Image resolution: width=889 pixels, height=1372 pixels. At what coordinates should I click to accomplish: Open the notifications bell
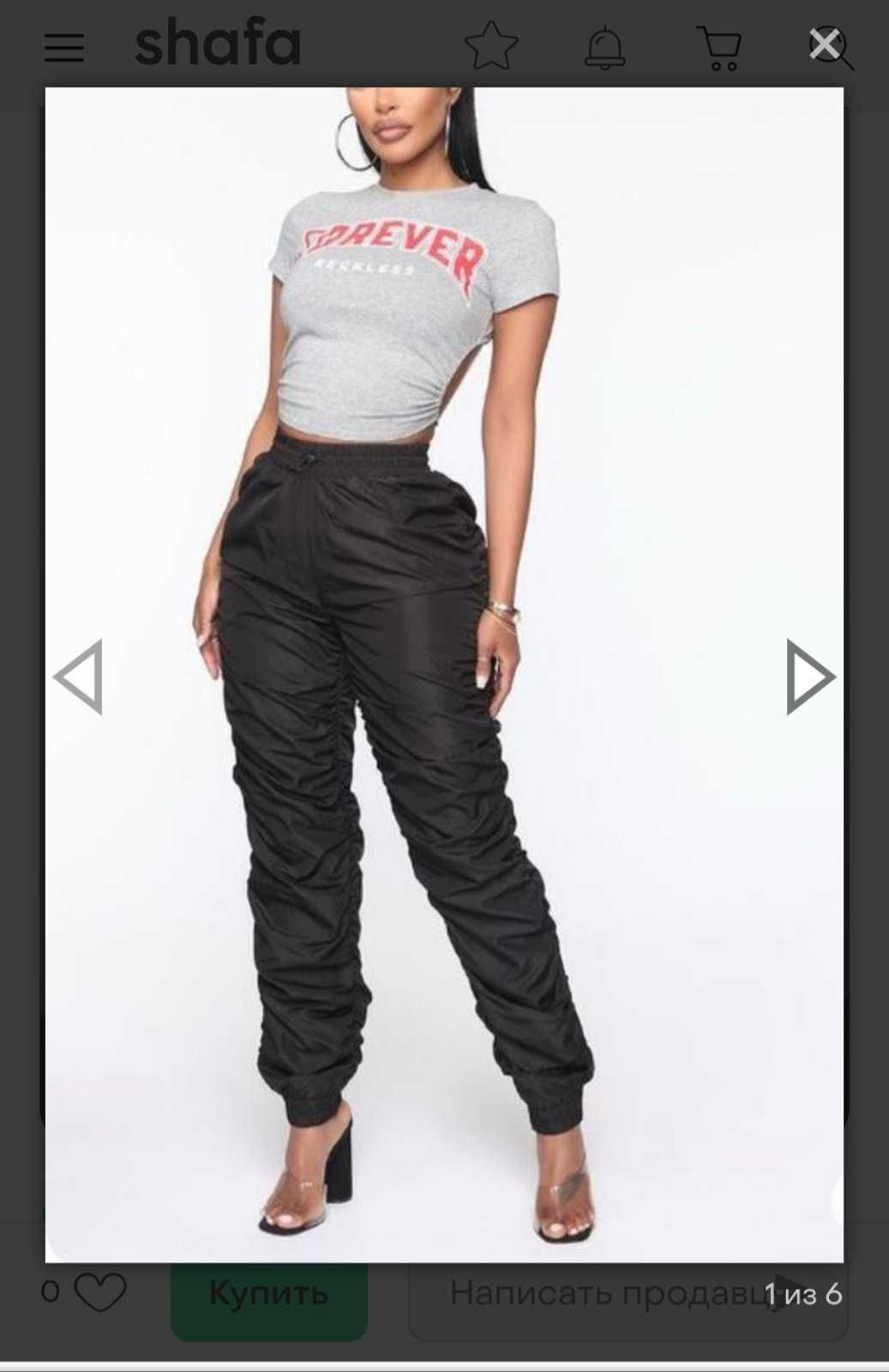tap(605, 48)
